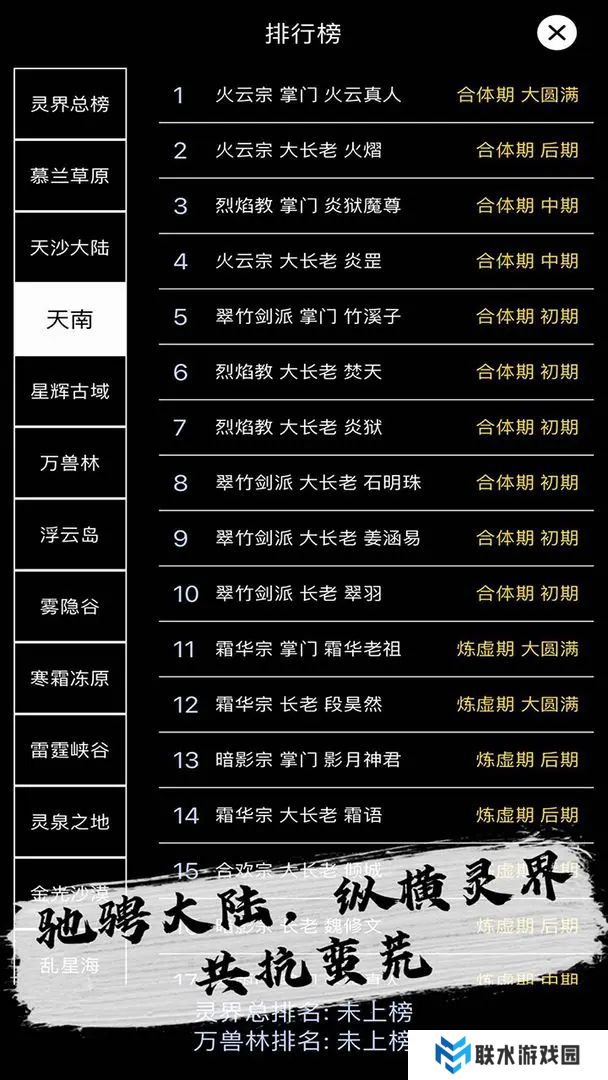Open the 雾隐谷 tab
This screenshot has width=608, height=1080.
(x=70, y=607)
